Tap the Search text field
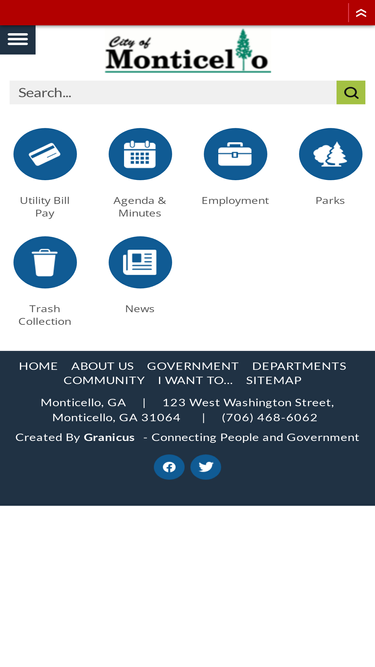Viewport: 375px width, 667px height. (x=173, y=92)
